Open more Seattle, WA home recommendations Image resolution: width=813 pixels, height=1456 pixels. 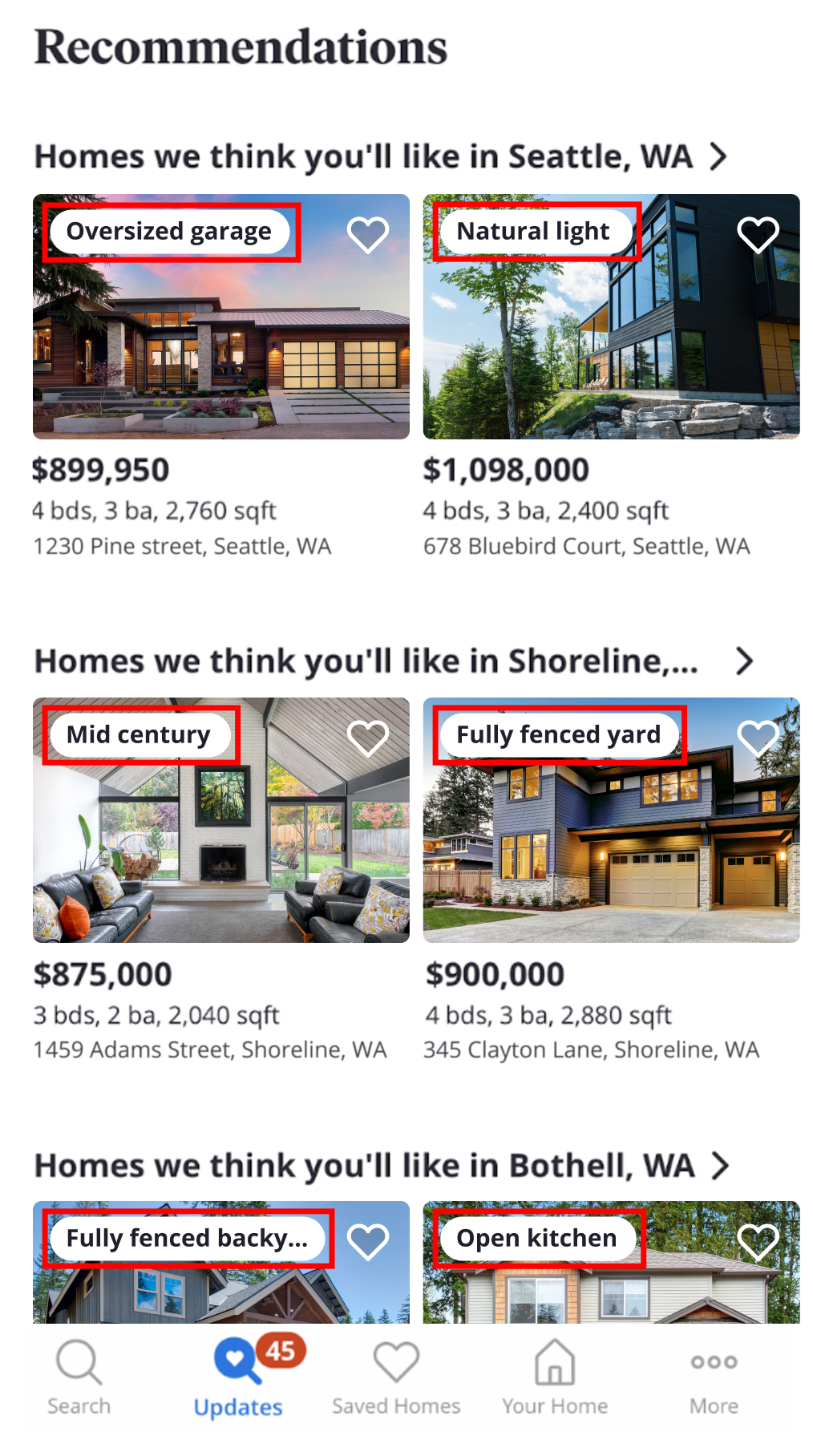718,156
